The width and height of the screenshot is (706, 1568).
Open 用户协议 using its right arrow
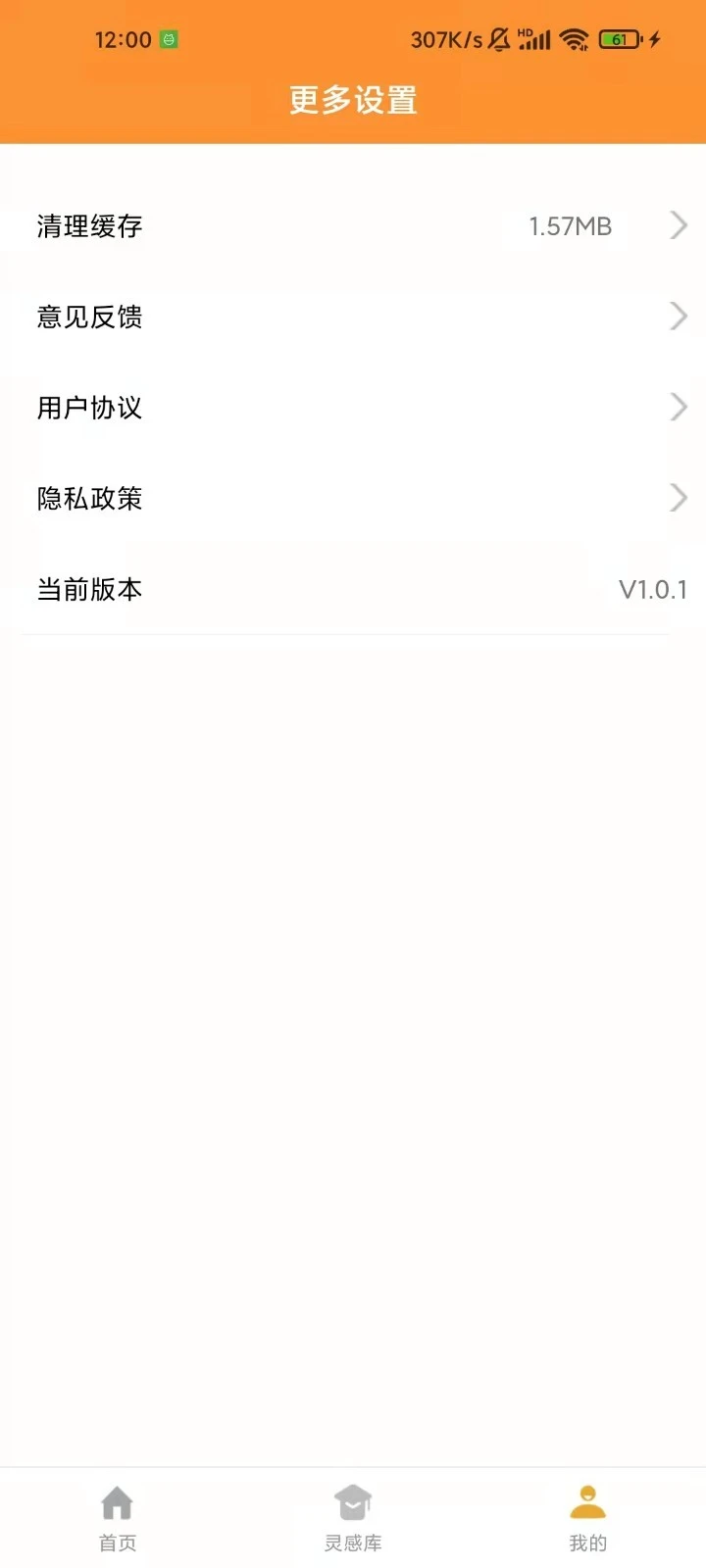tap(678, 407)
